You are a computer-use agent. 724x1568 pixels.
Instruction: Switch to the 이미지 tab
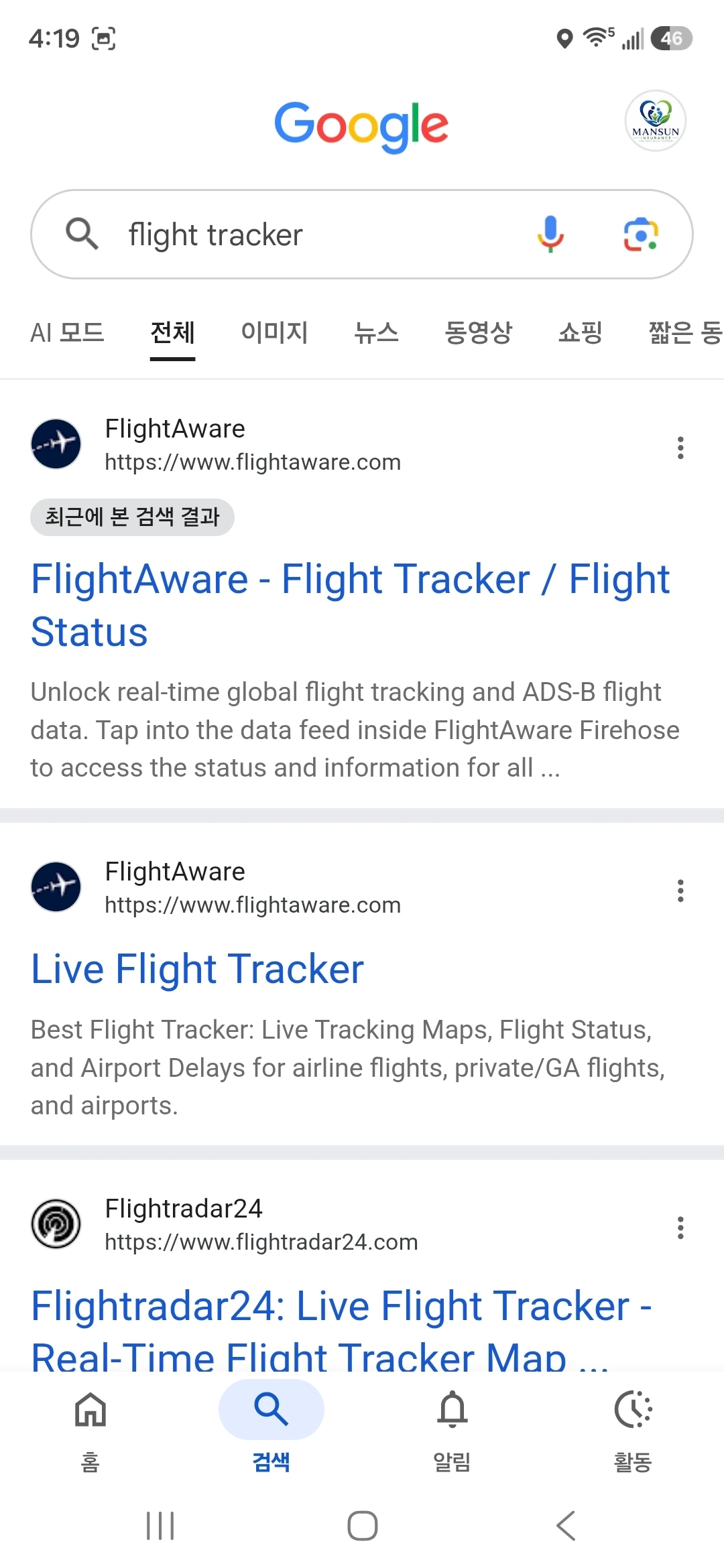tap(274, 332)
